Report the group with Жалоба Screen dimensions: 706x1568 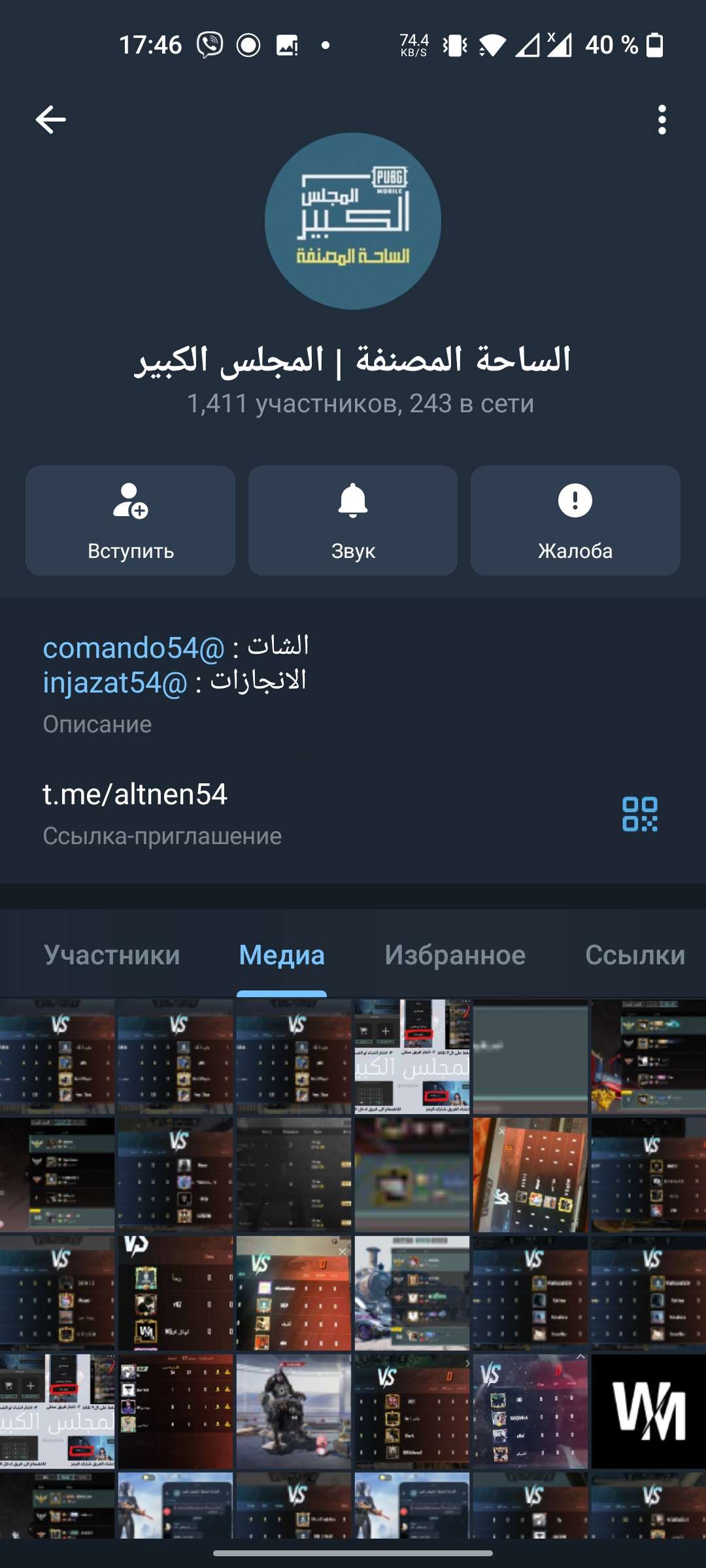click(575, 521)
